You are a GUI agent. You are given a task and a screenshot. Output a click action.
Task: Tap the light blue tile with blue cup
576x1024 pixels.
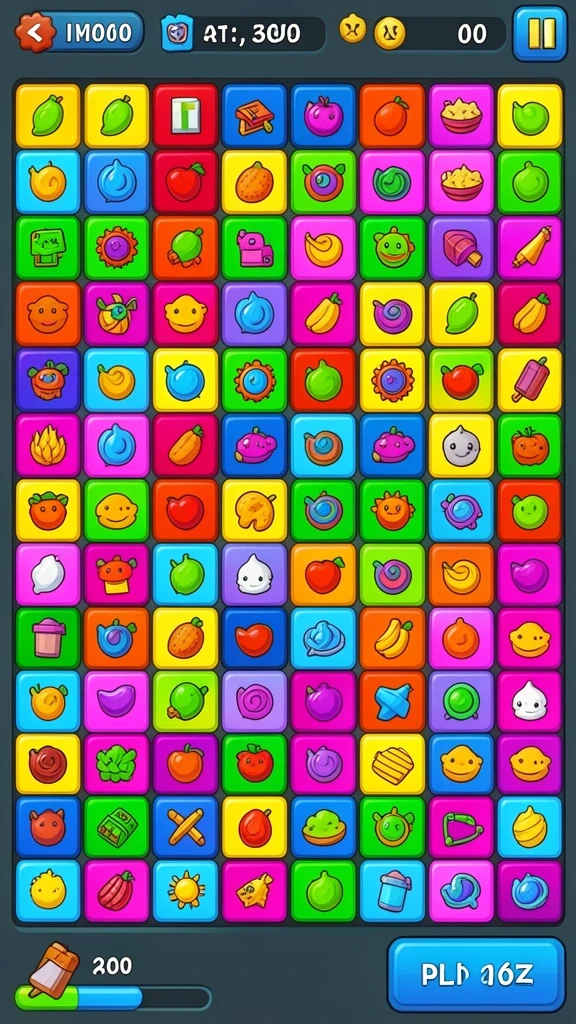pos(392,891)
